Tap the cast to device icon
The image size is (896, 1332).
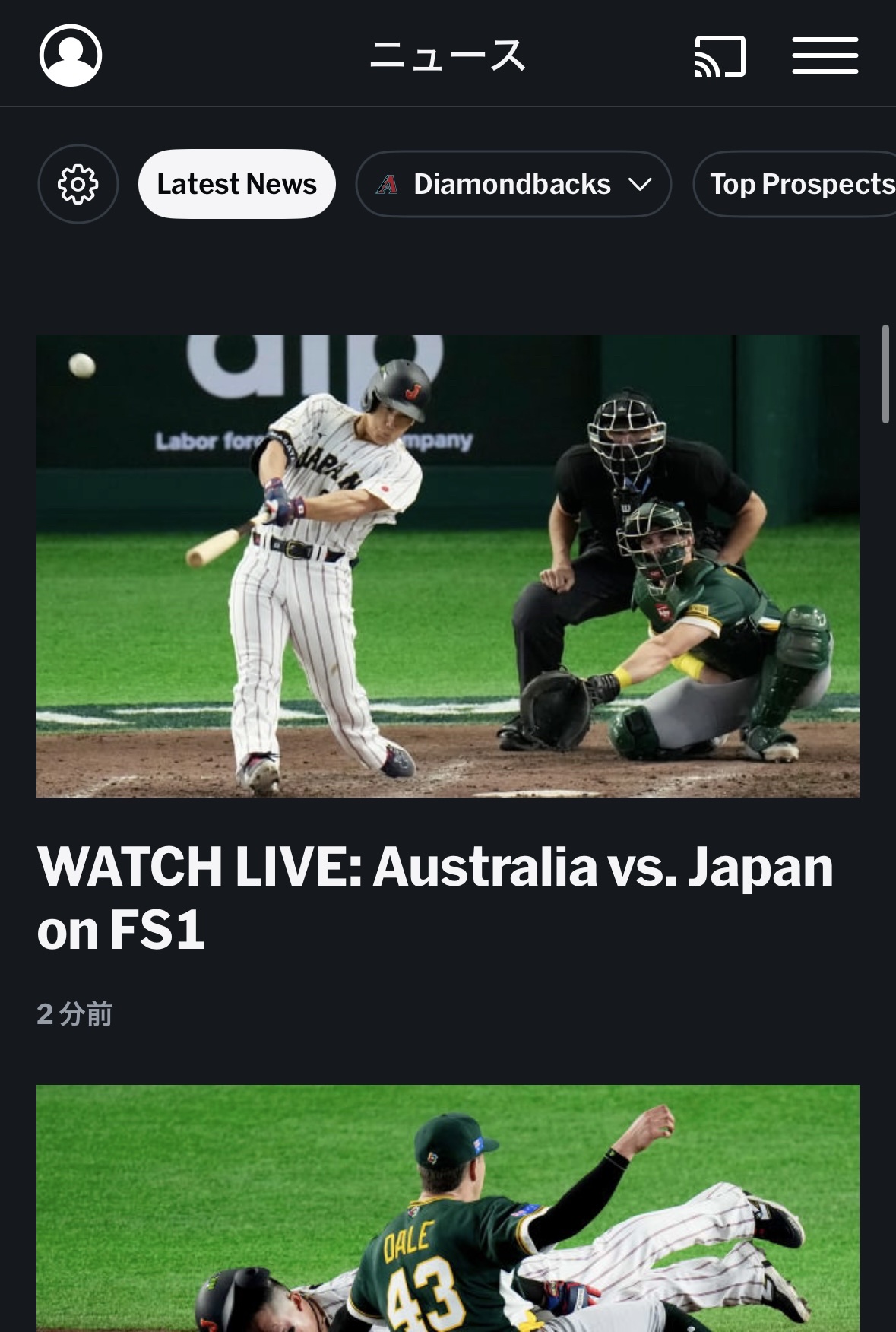pyautogui.click(x=720, y=56)
